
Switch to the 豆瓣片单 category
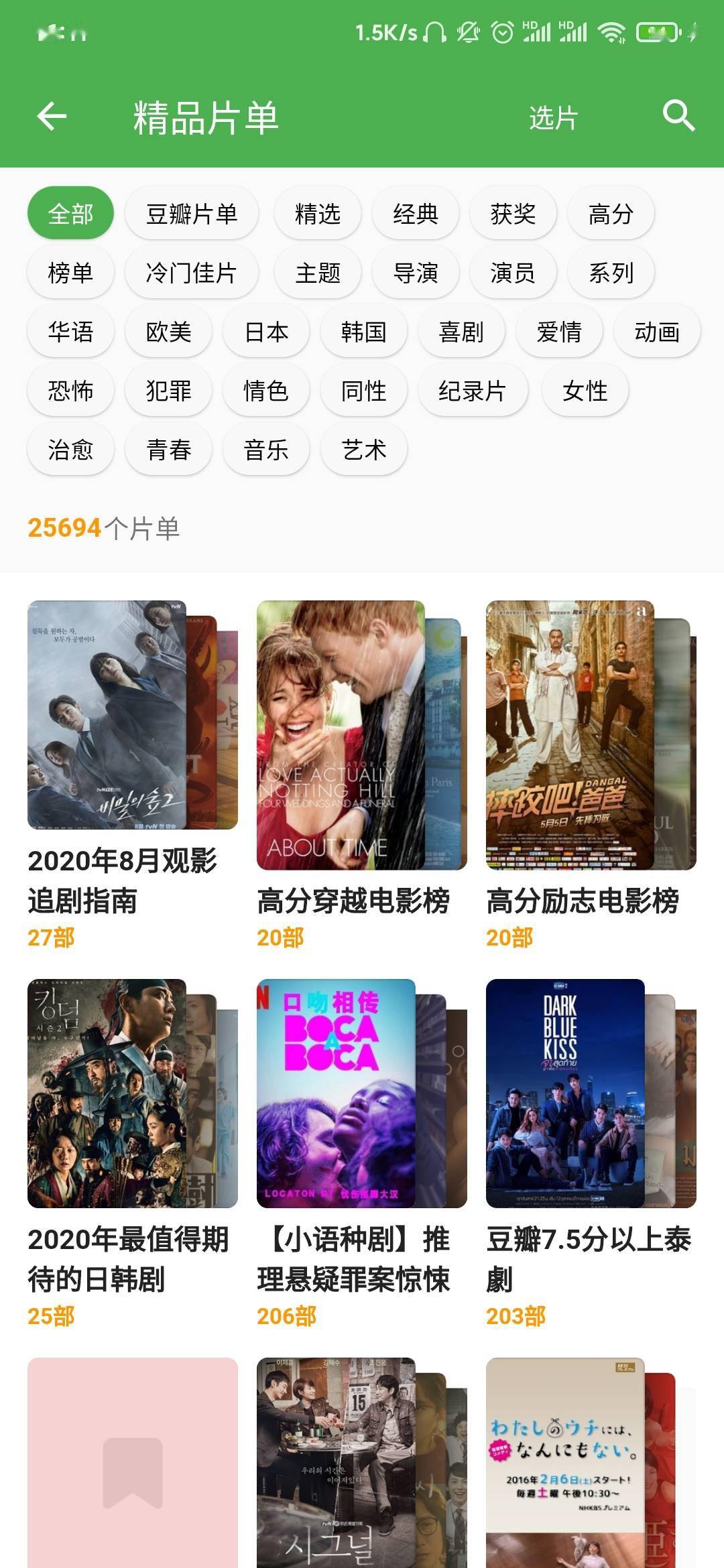(x=192, y=213)
